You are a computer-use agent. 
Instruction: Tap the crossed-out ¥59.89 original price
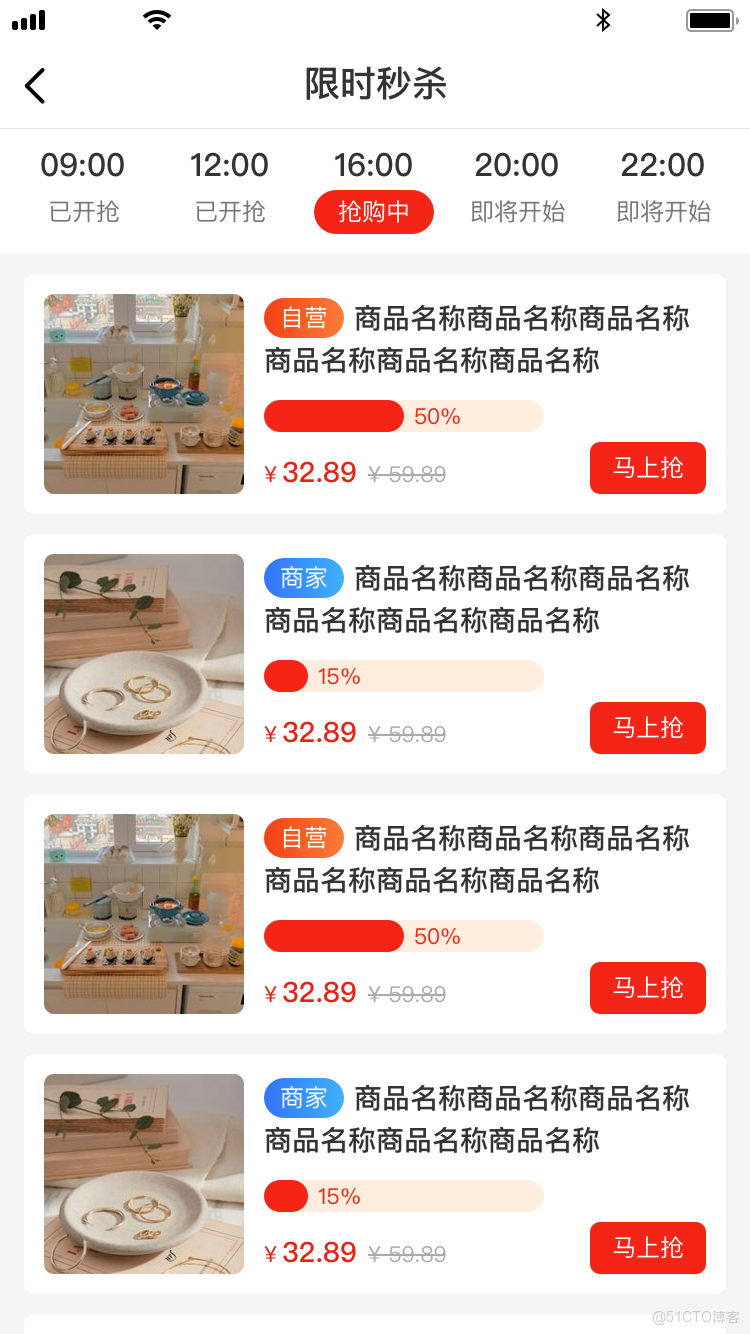click(x=407, y=473)
